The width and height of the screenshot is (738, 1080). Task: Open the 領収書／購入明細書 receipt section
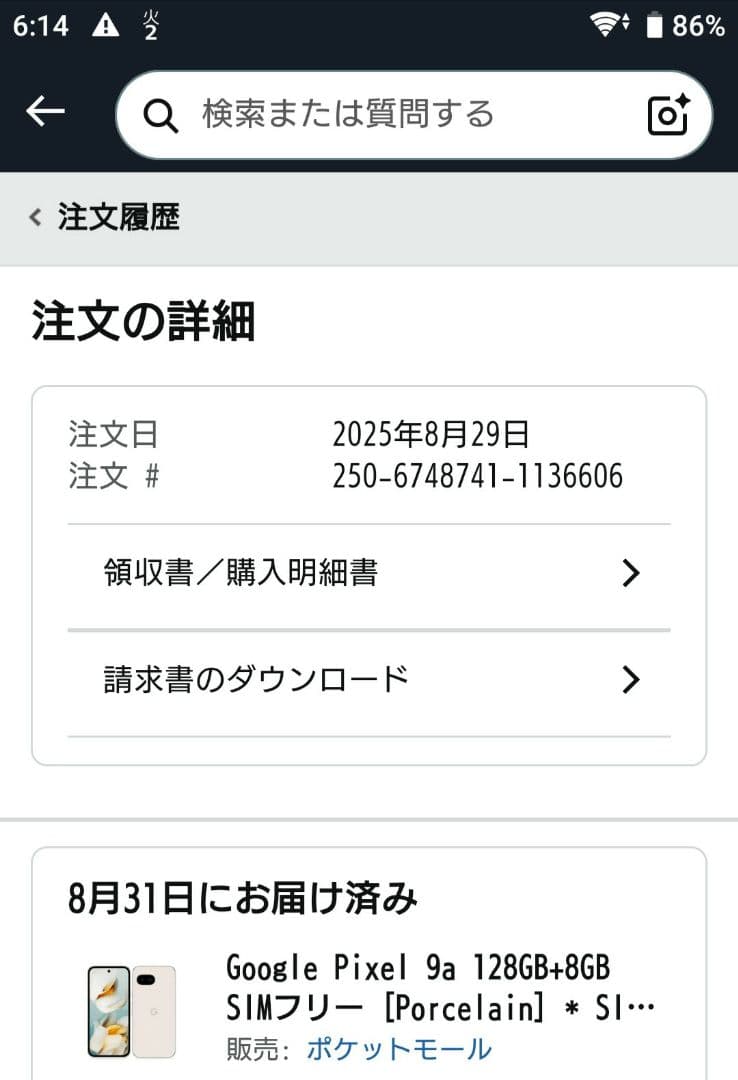[x=369, y=573]
